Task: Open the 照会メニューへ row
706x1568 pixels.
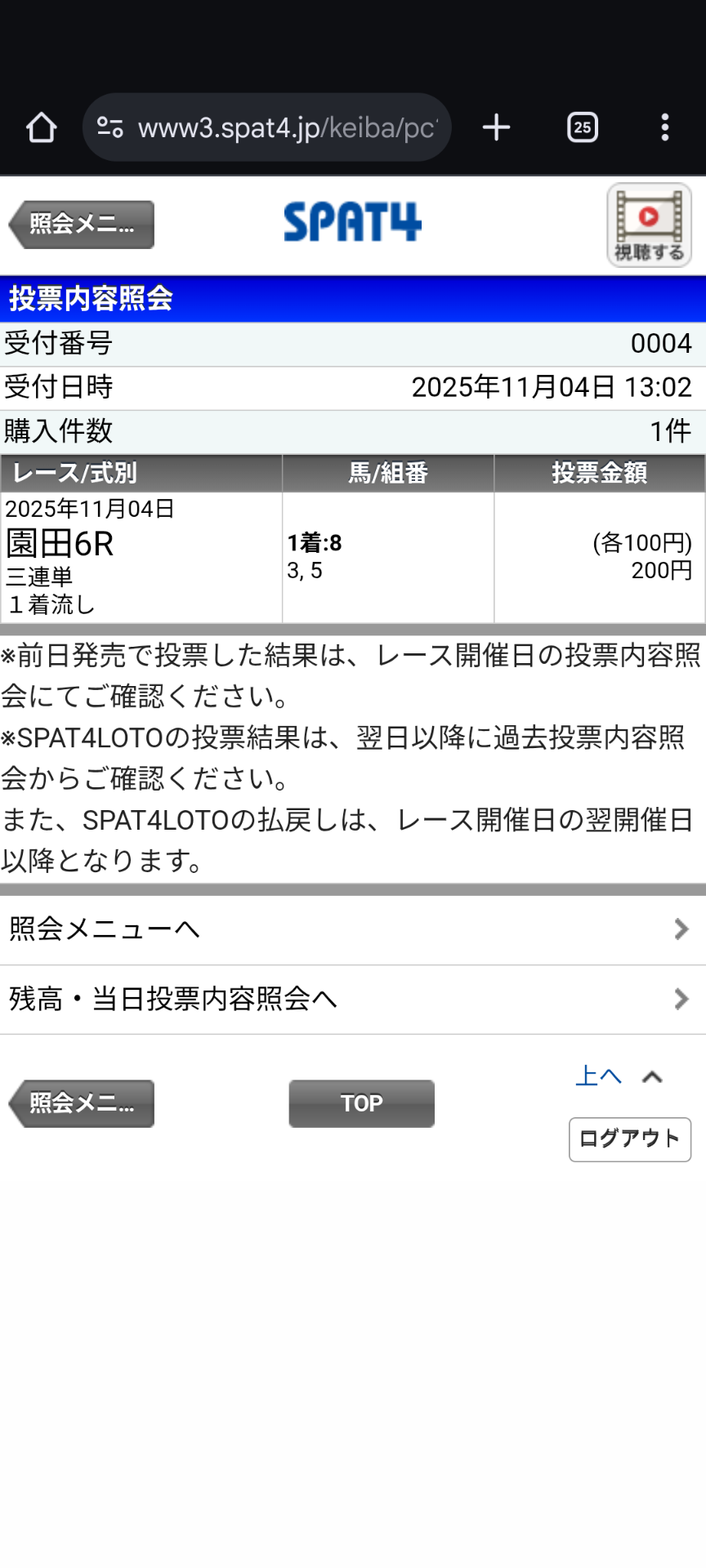Action: pyautogui.click(x=351, y=929)
